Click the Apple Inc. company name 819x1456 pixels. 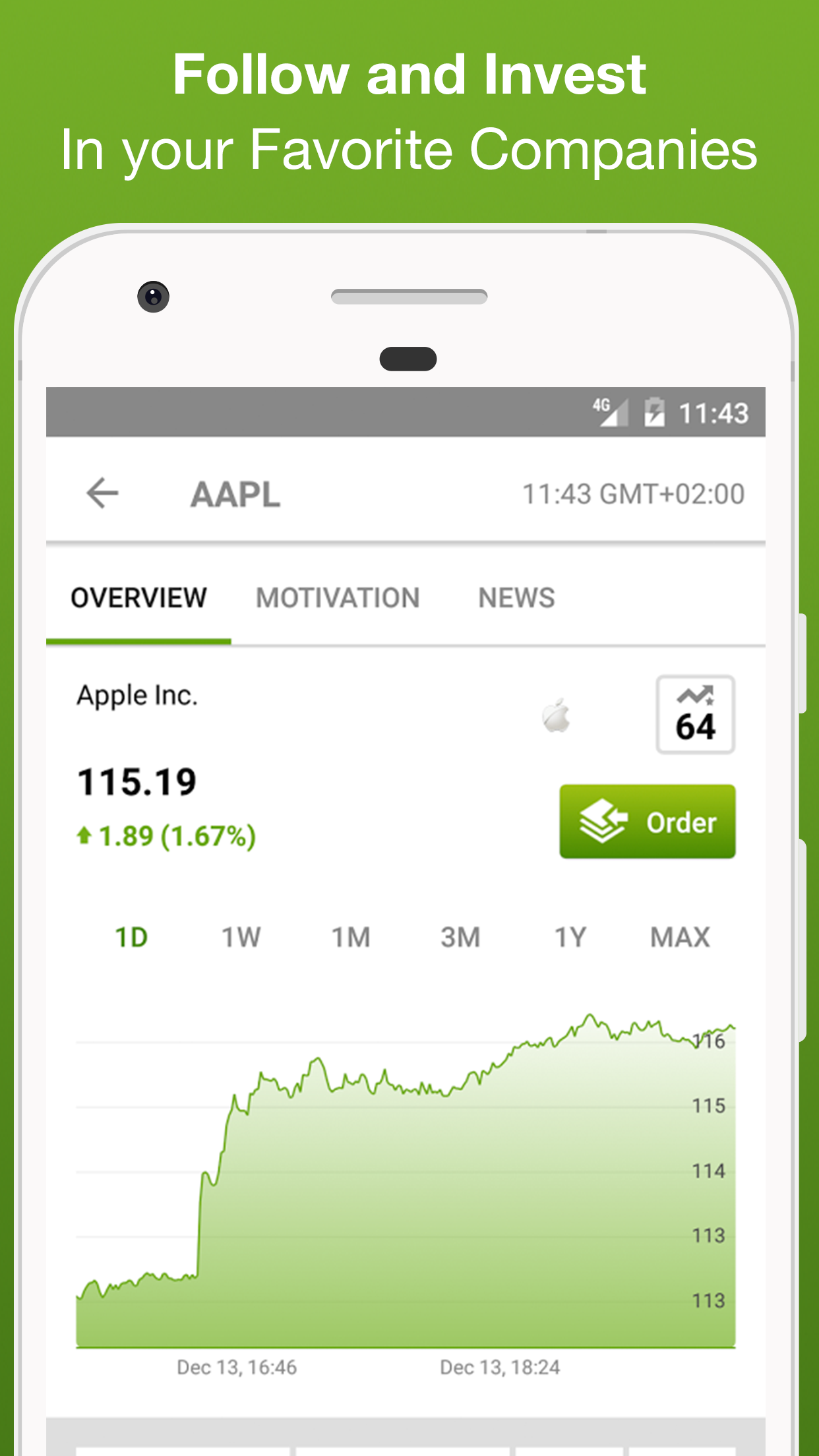137,694
